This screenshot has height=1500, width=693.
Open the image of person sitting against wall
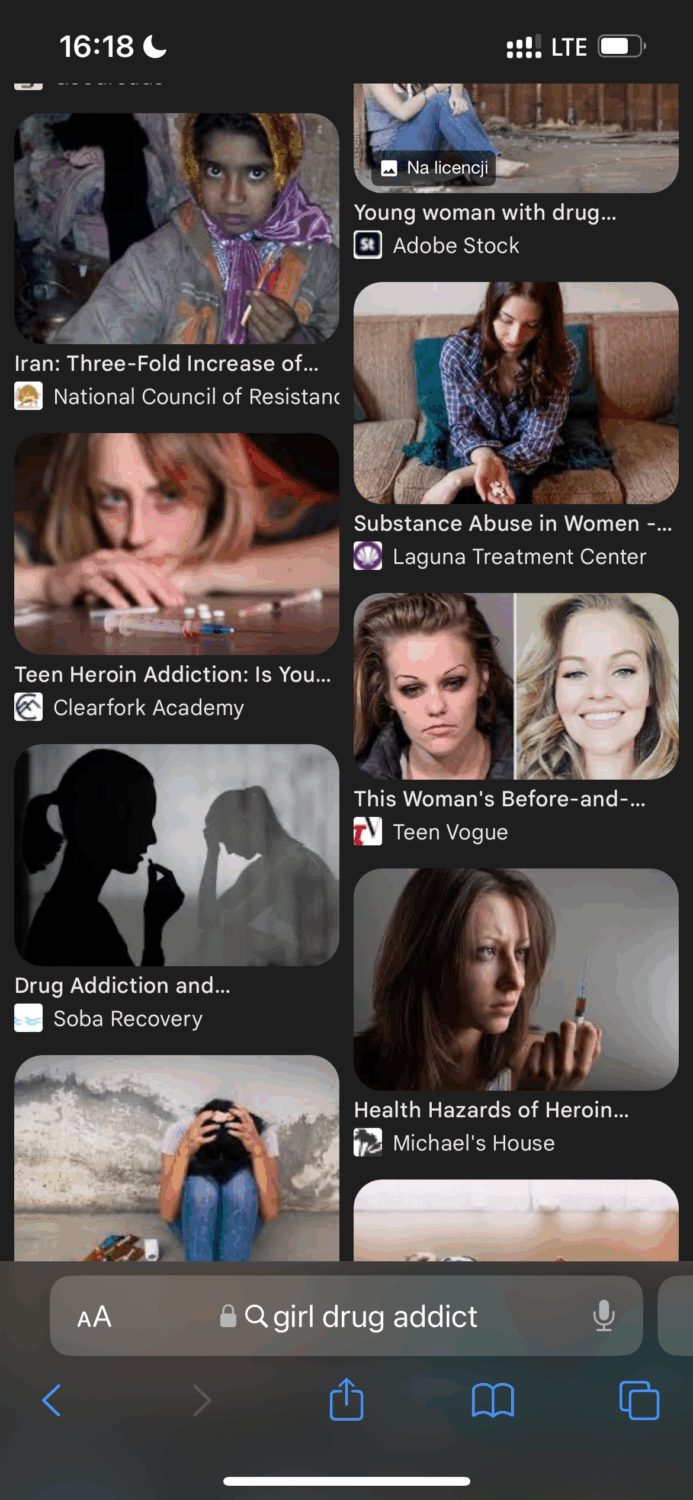pos(176,1158)
